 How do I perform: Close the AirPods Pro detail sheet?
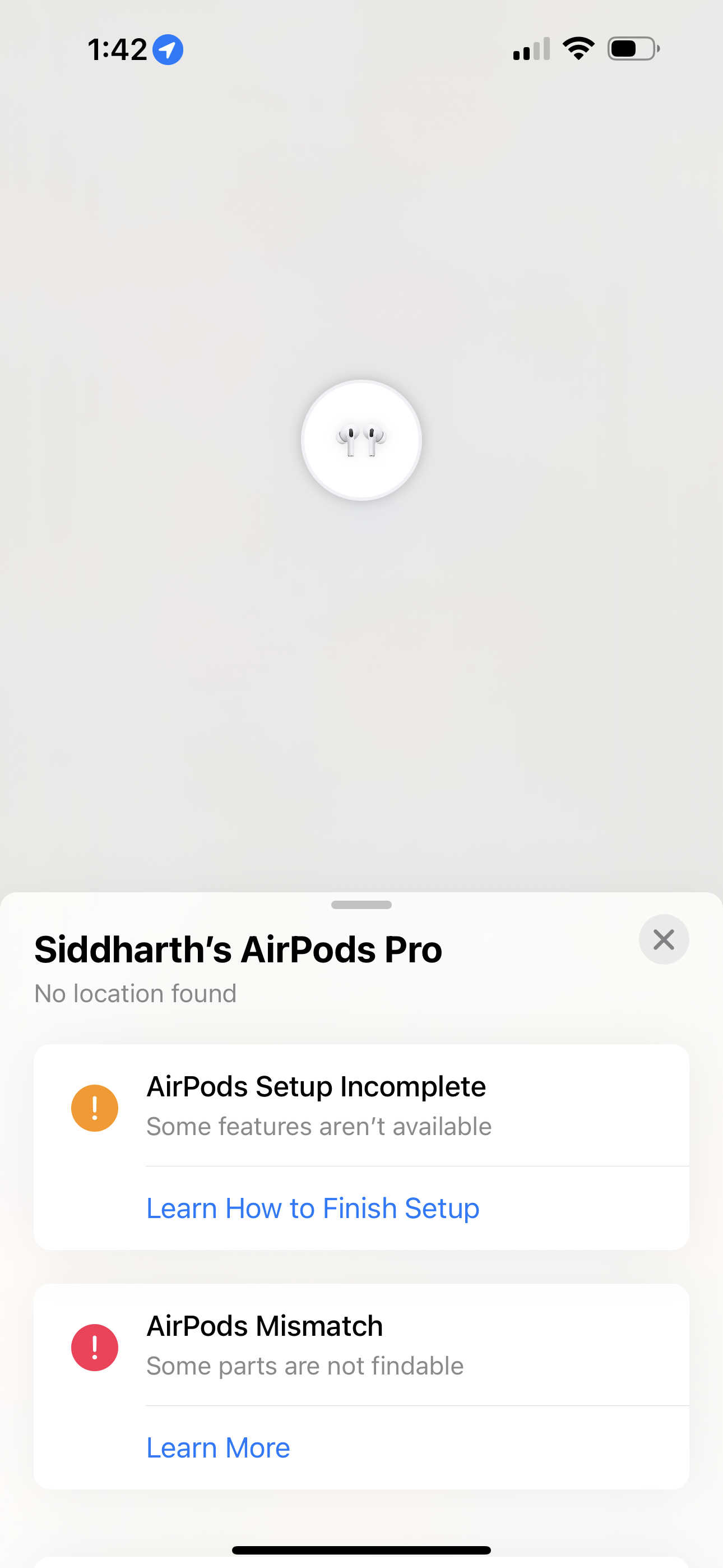click(x=664, y=939)
